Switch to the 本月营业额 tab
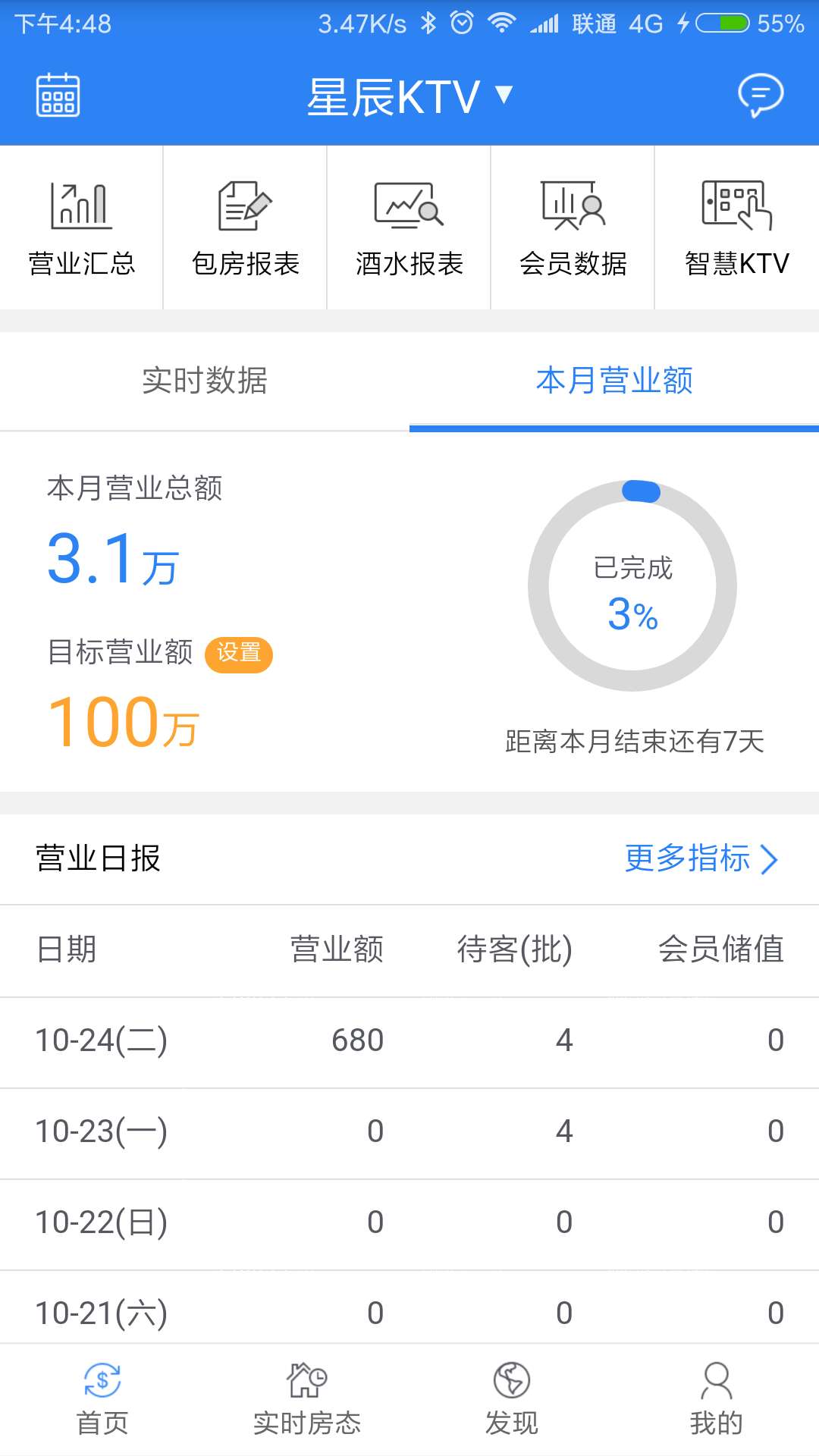The width and height of the screenshot is (819, 1456). click(x=614, y=382)
